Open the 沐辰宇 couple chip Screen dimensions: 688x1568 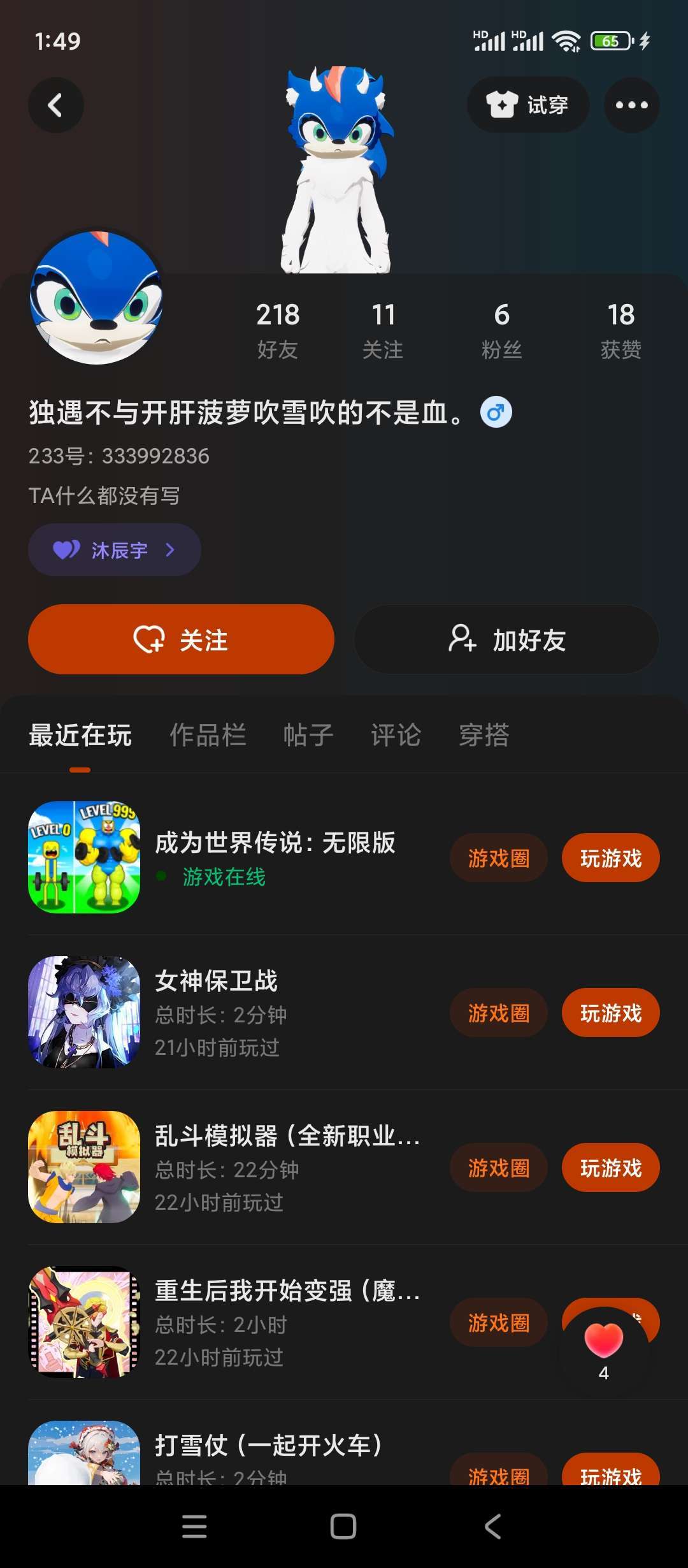click(x=115, y=549)
